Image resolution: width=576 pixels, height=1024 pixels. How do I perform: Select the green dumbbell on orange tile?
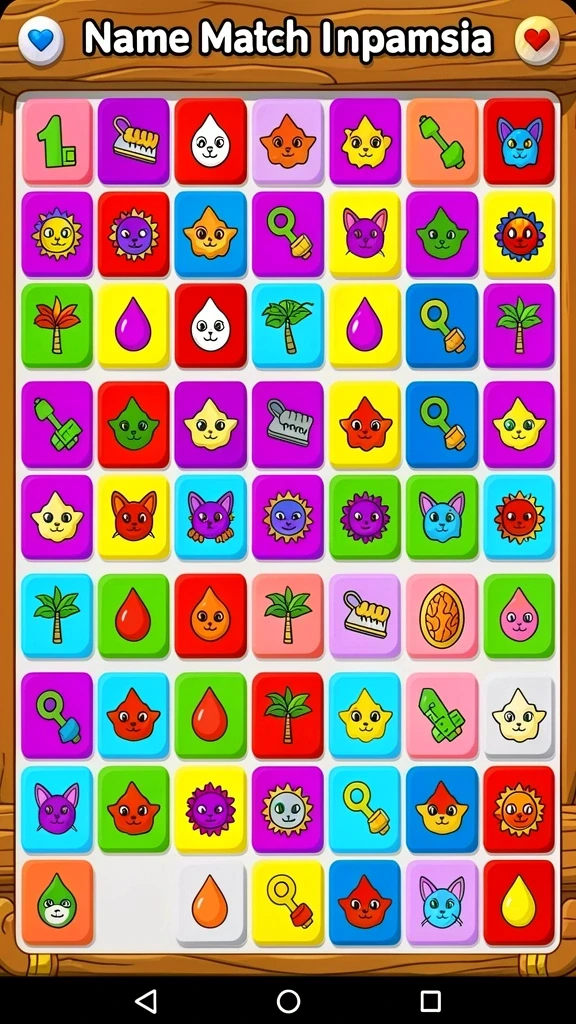click(442, 141)
